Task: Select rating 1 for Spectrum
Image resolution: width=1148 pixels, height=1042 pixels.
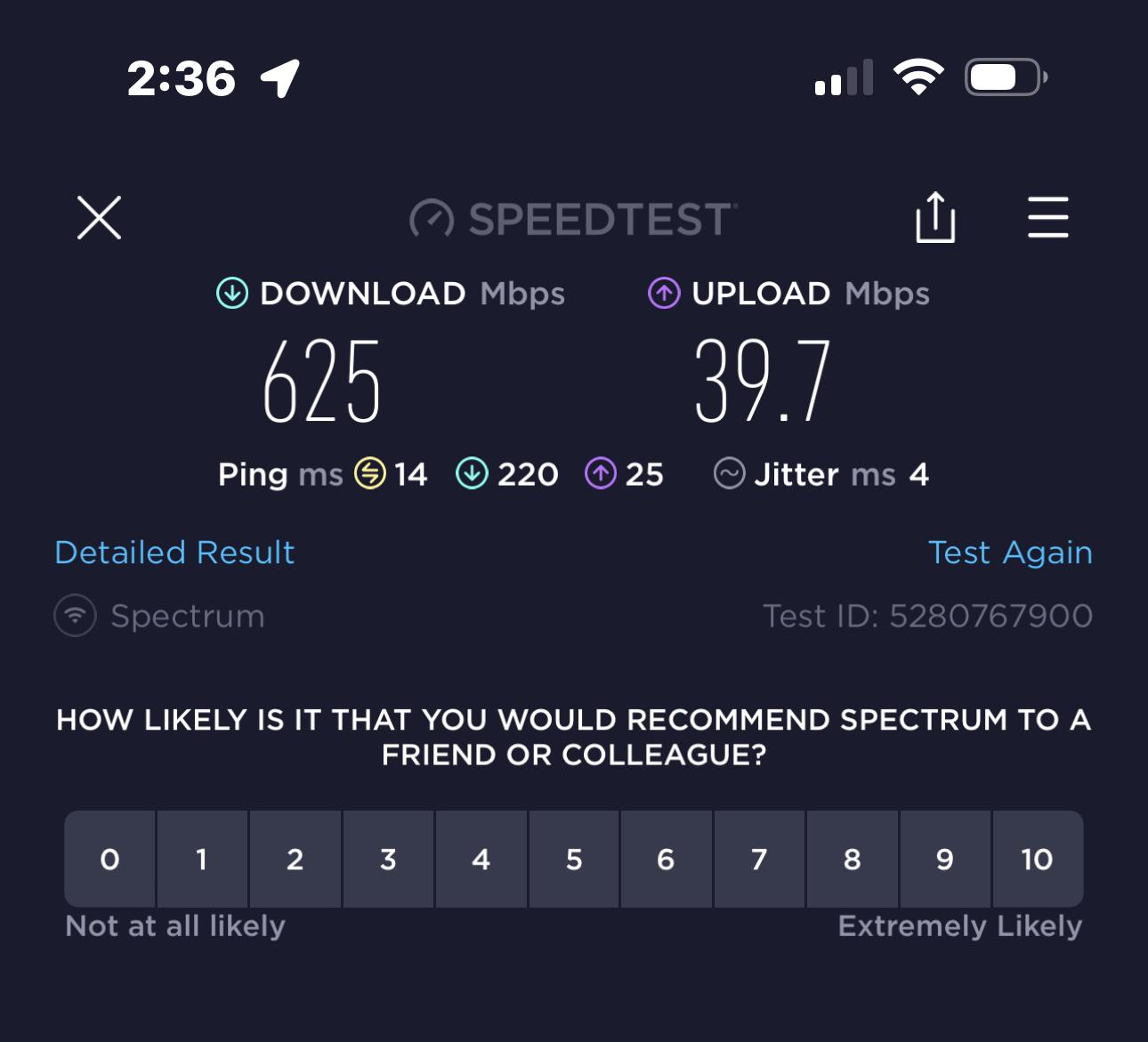Action: (202, 859)
